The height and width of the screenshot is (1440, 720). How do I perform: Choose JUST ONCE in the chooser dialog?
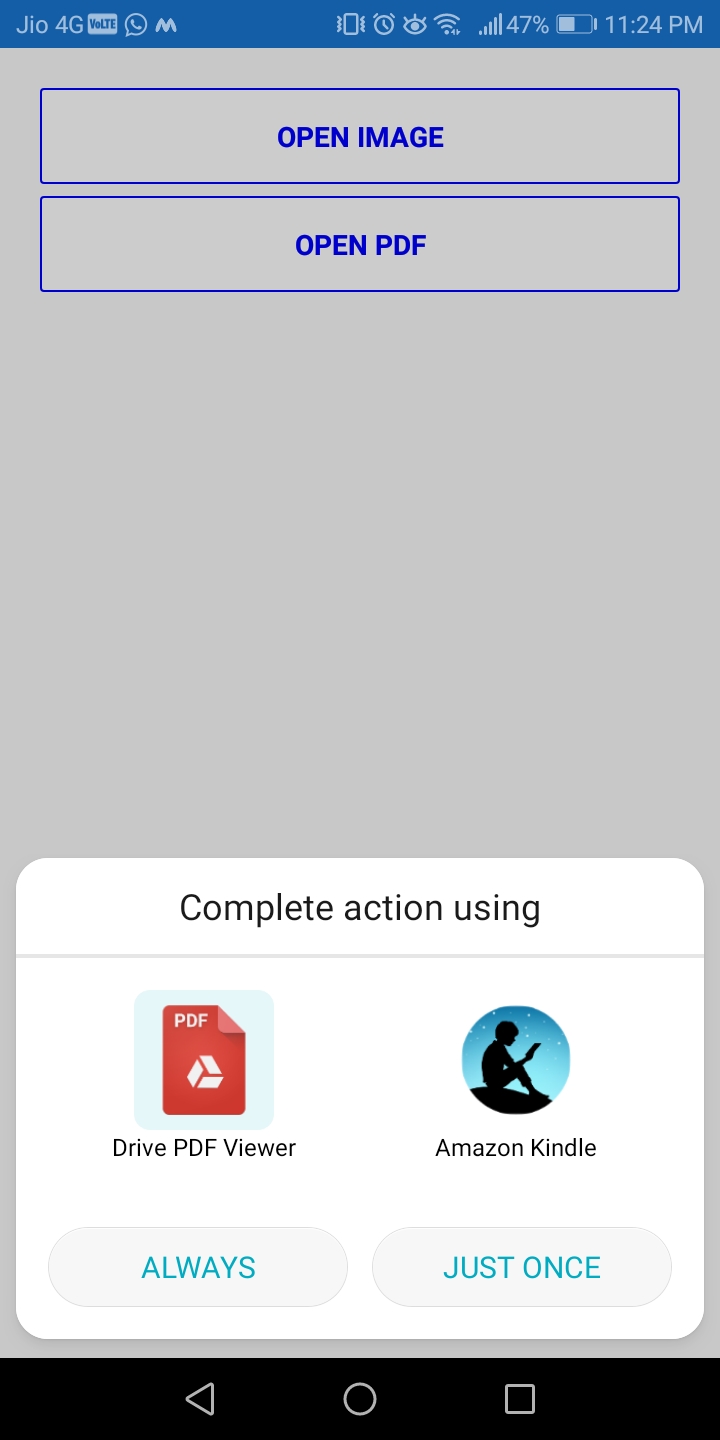520,1266
